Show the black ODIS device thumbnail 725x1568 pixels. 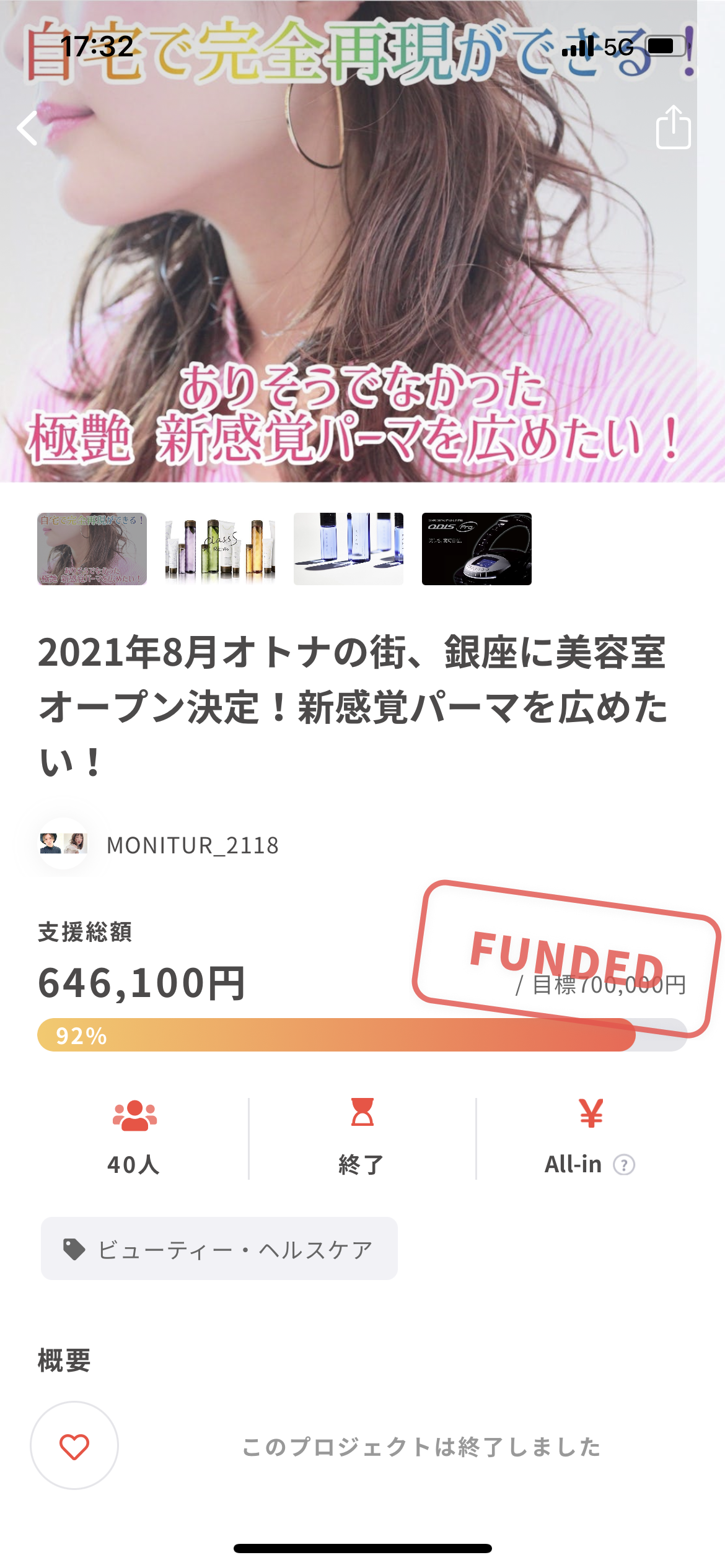click(x=477, y=549)
